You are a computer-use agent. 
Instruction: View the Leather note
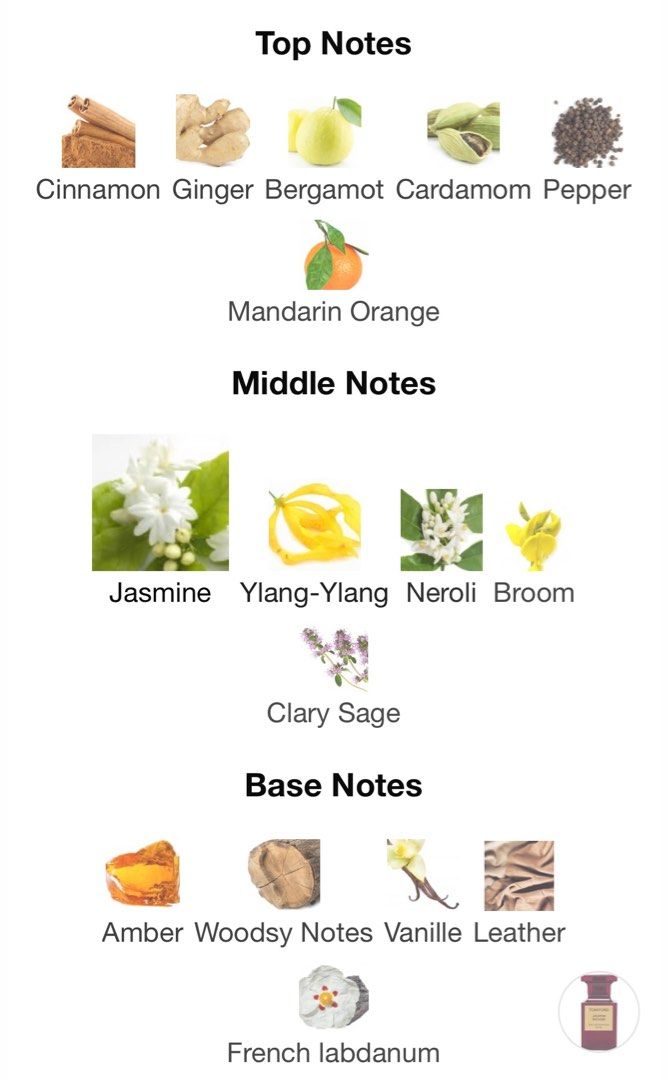point(519,875)
